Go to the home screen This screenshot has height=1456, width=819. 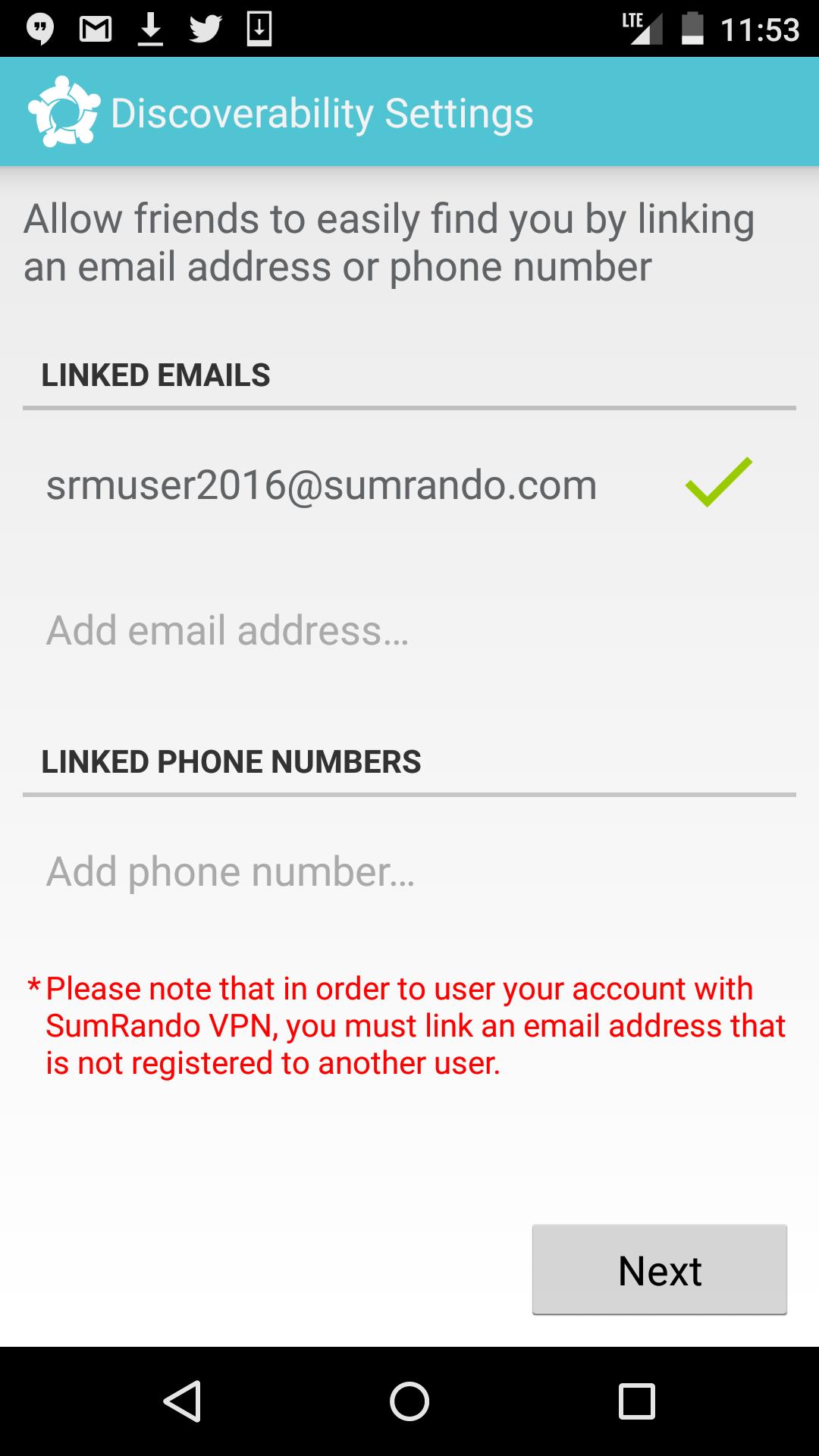click(x=409, y=1401)
